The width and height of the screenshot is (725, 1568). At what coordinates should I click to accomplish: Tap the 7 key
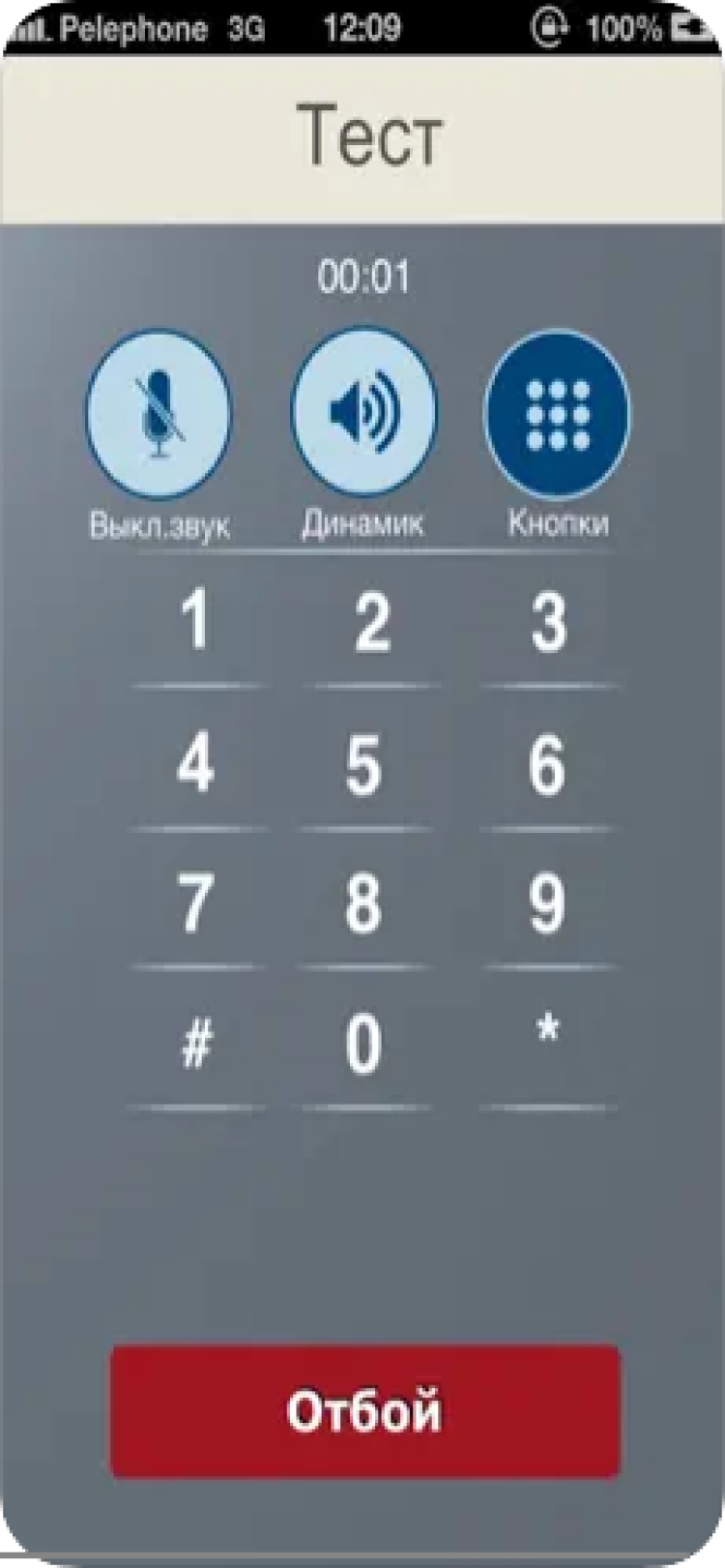(195, 903)
